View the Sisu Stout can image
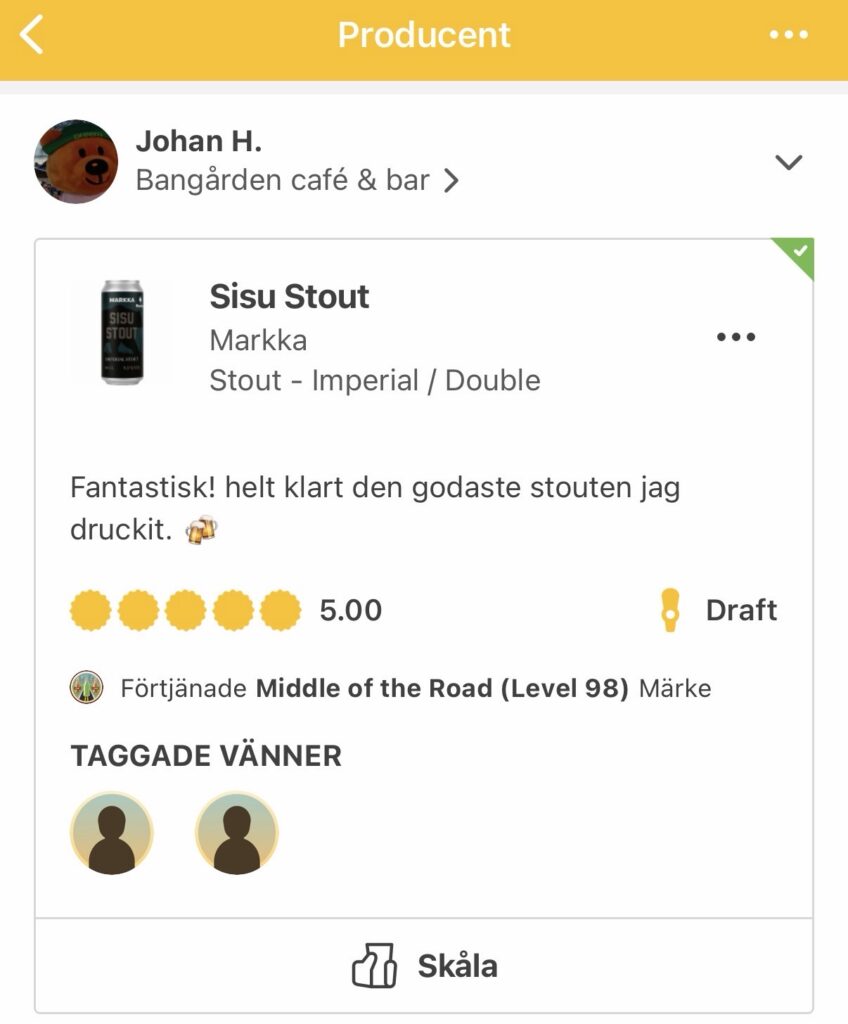 (x=122, y=332)
